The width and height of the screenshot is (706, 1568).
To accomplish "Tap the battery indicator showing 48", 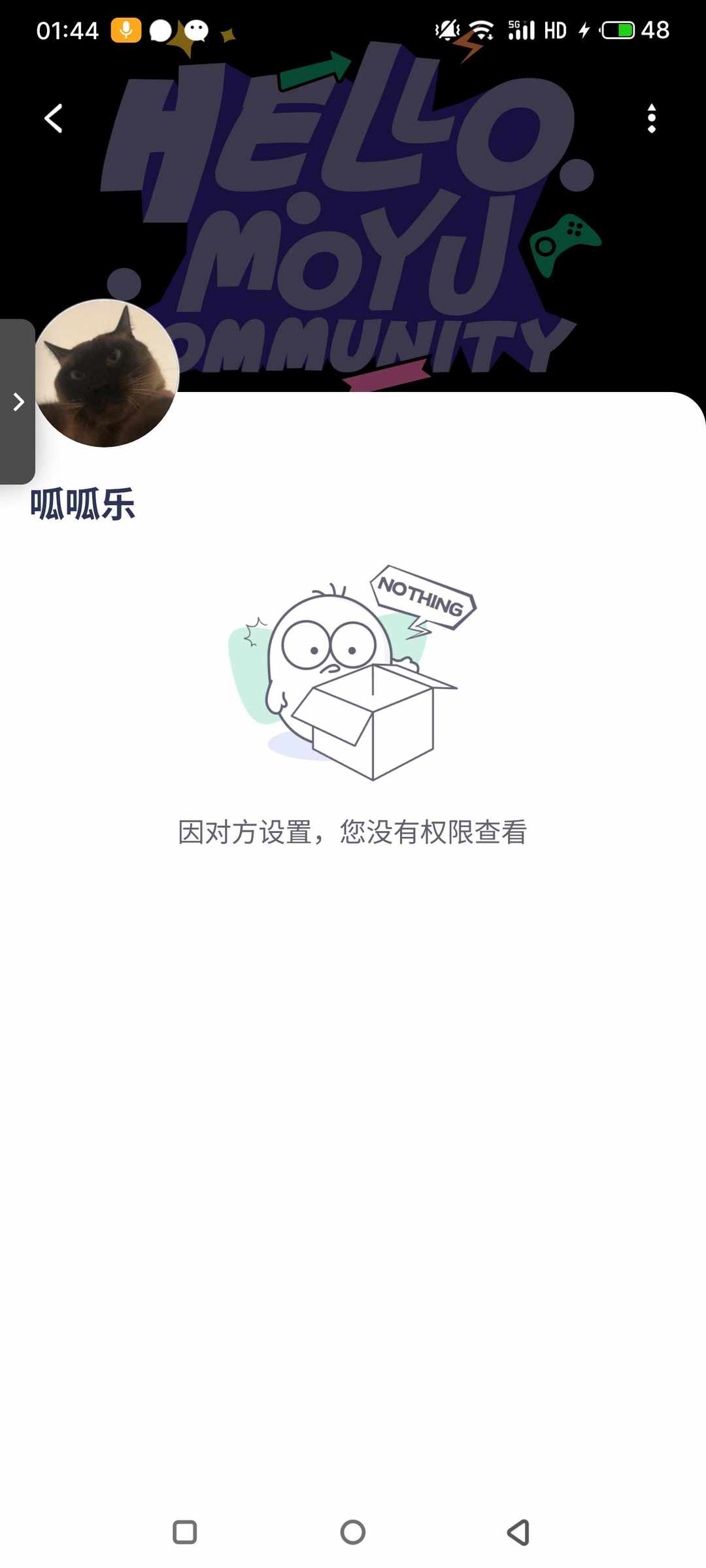I will [616, 29].
